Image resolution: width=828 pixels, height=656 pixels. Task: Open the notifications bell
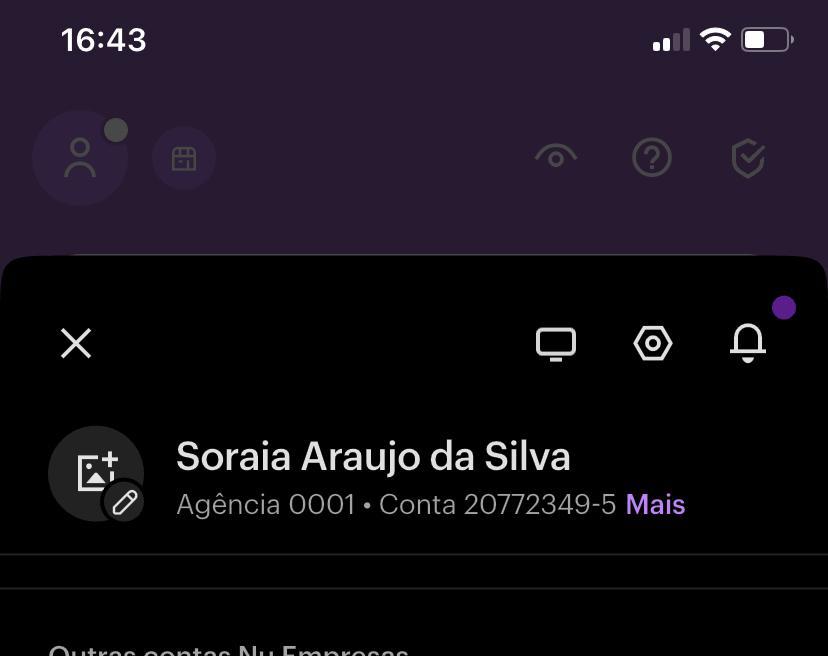(x=748, y=343)
